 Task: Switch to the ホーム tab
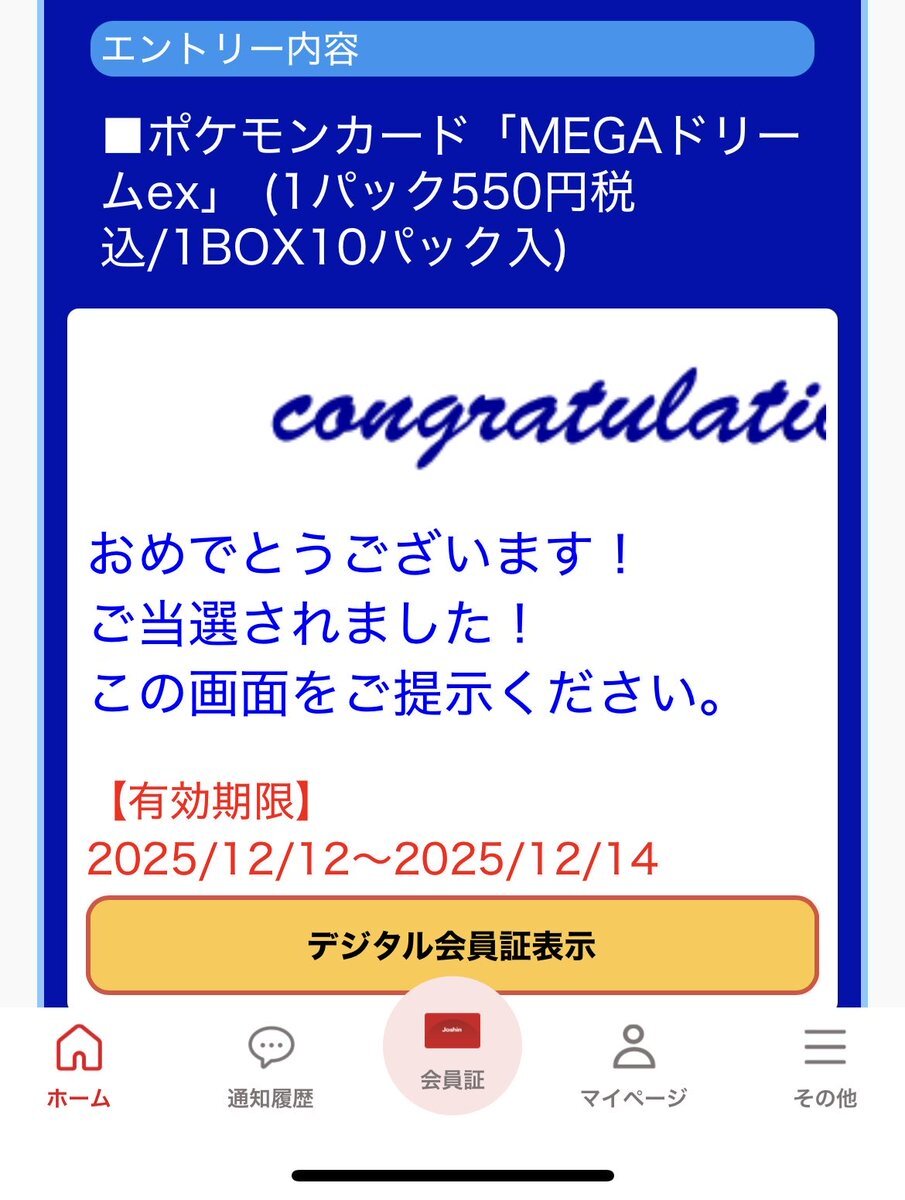(79, 1065)
